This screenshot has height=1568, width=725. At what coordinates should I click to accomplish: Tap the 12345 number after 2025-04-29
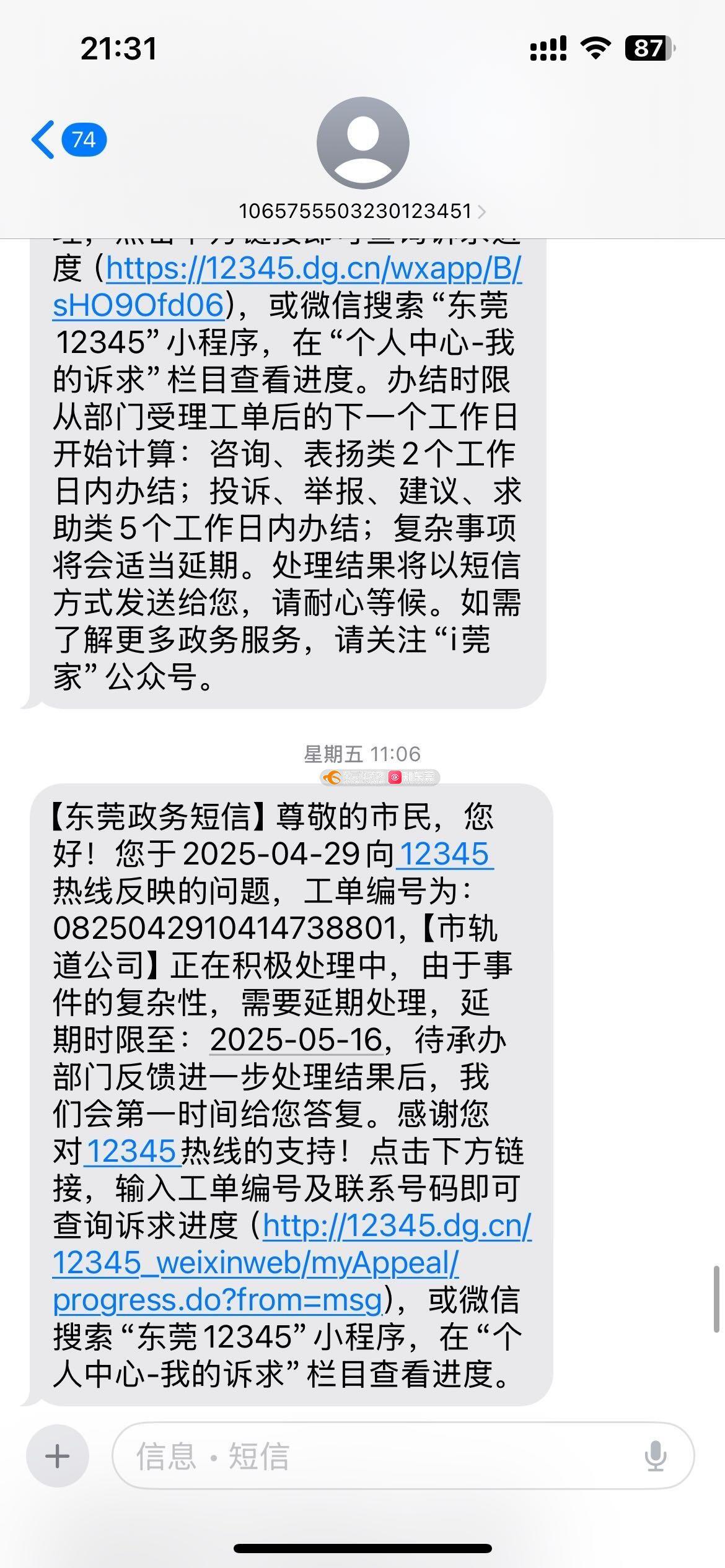click(444, 854)
